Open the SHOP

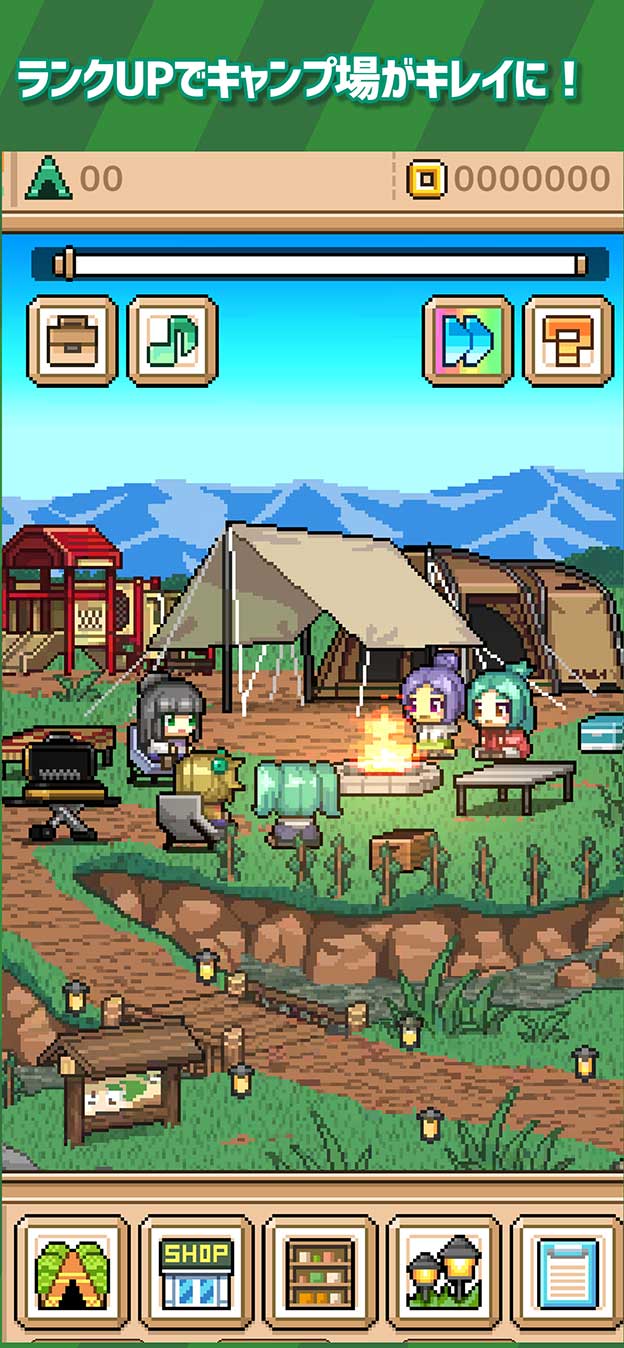tap(196, 1273)
